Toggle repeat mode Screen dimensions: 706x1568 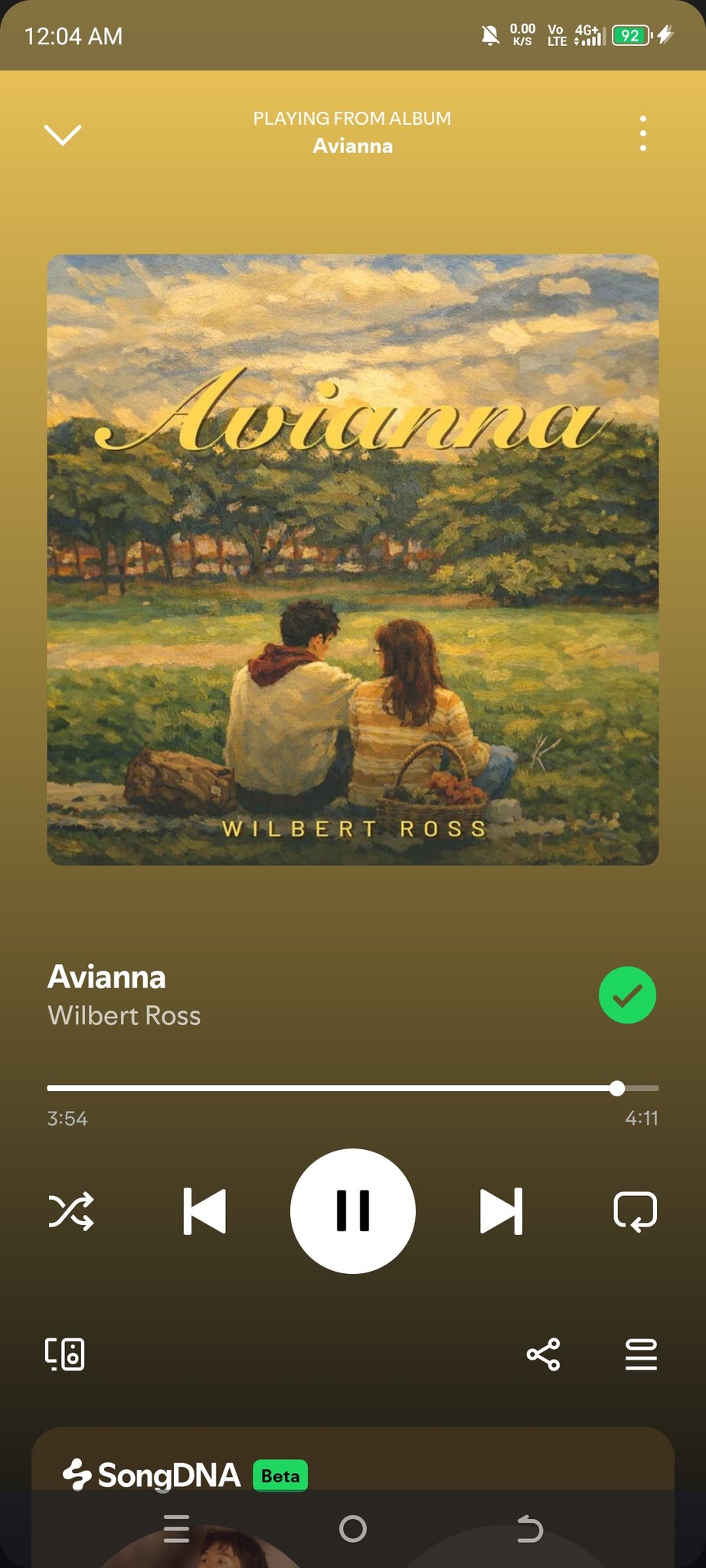(635, 1211)
